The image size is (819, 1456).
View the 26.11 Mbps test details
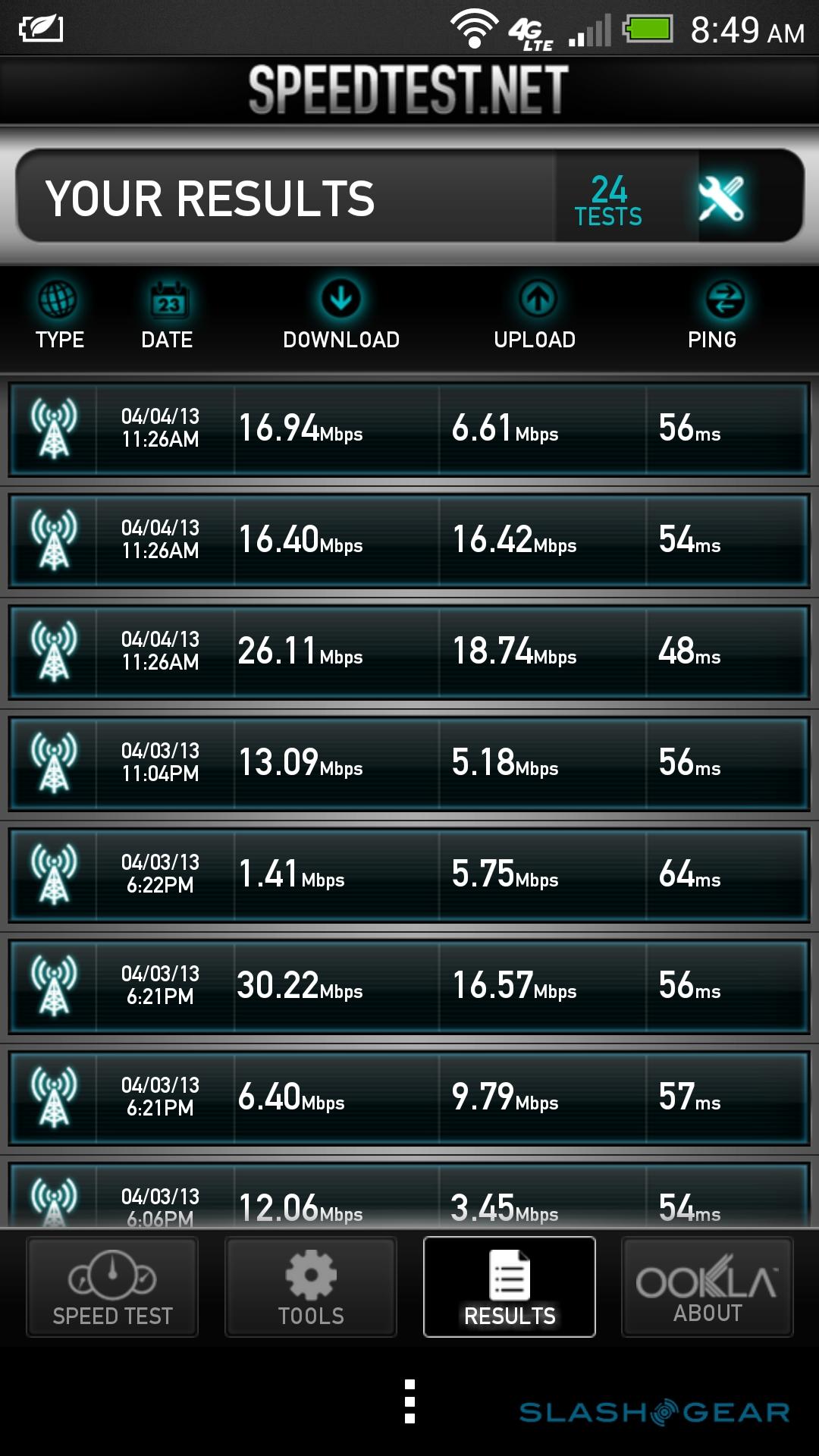coord(409,652)
